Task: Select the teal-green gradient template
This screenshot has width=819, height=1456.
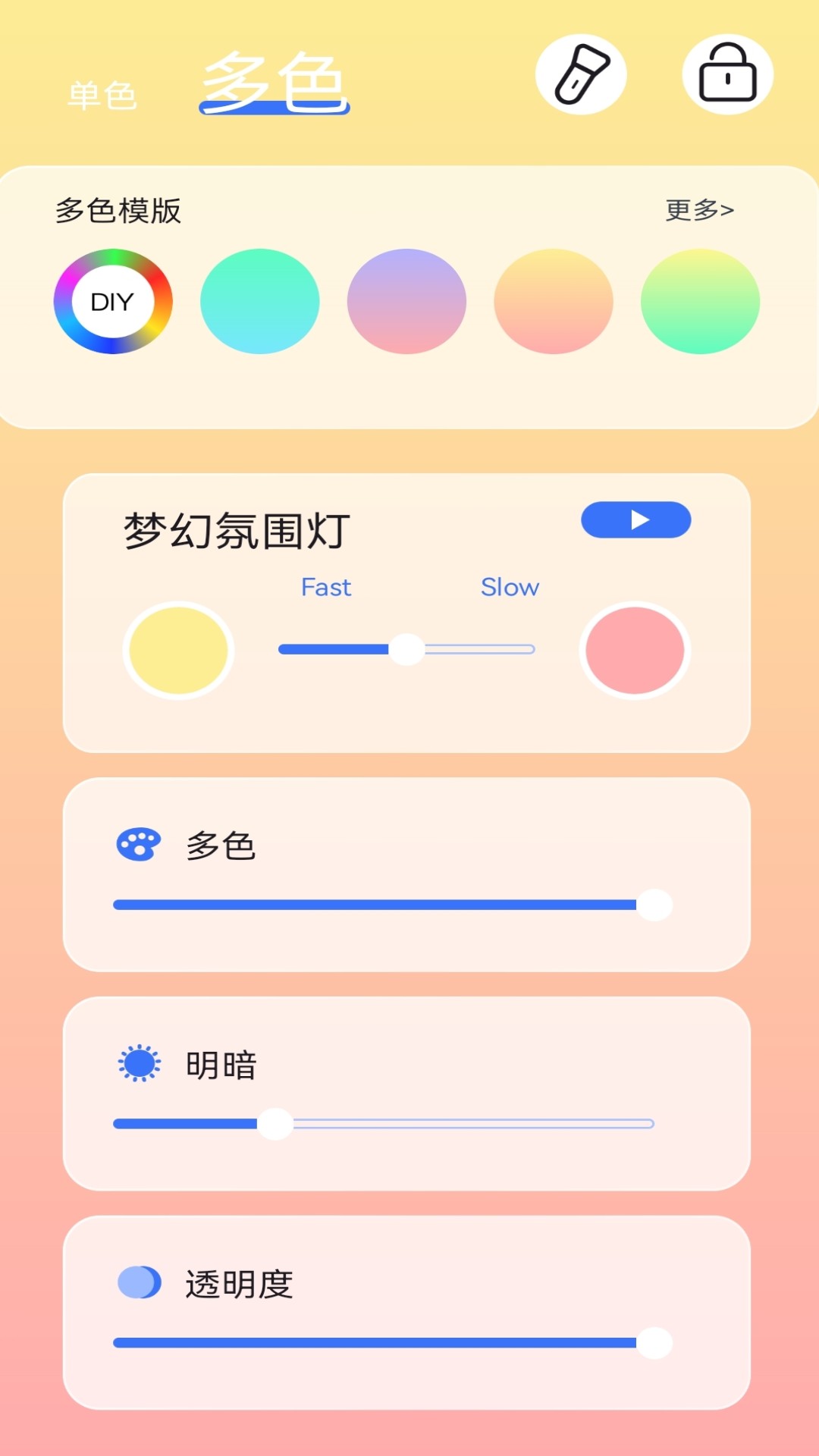Action: point(259,301)
